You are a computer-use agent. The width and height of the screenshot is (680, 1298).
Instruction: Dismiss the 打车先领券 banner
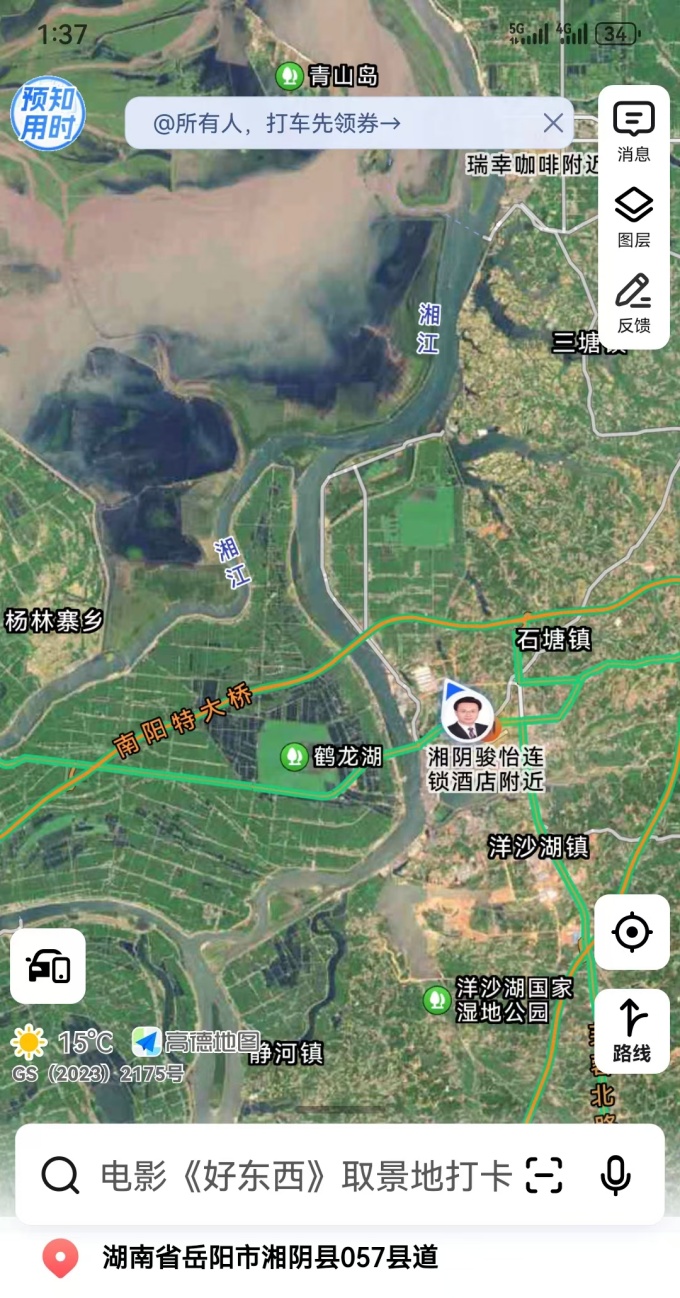click(x=553, y=123)
